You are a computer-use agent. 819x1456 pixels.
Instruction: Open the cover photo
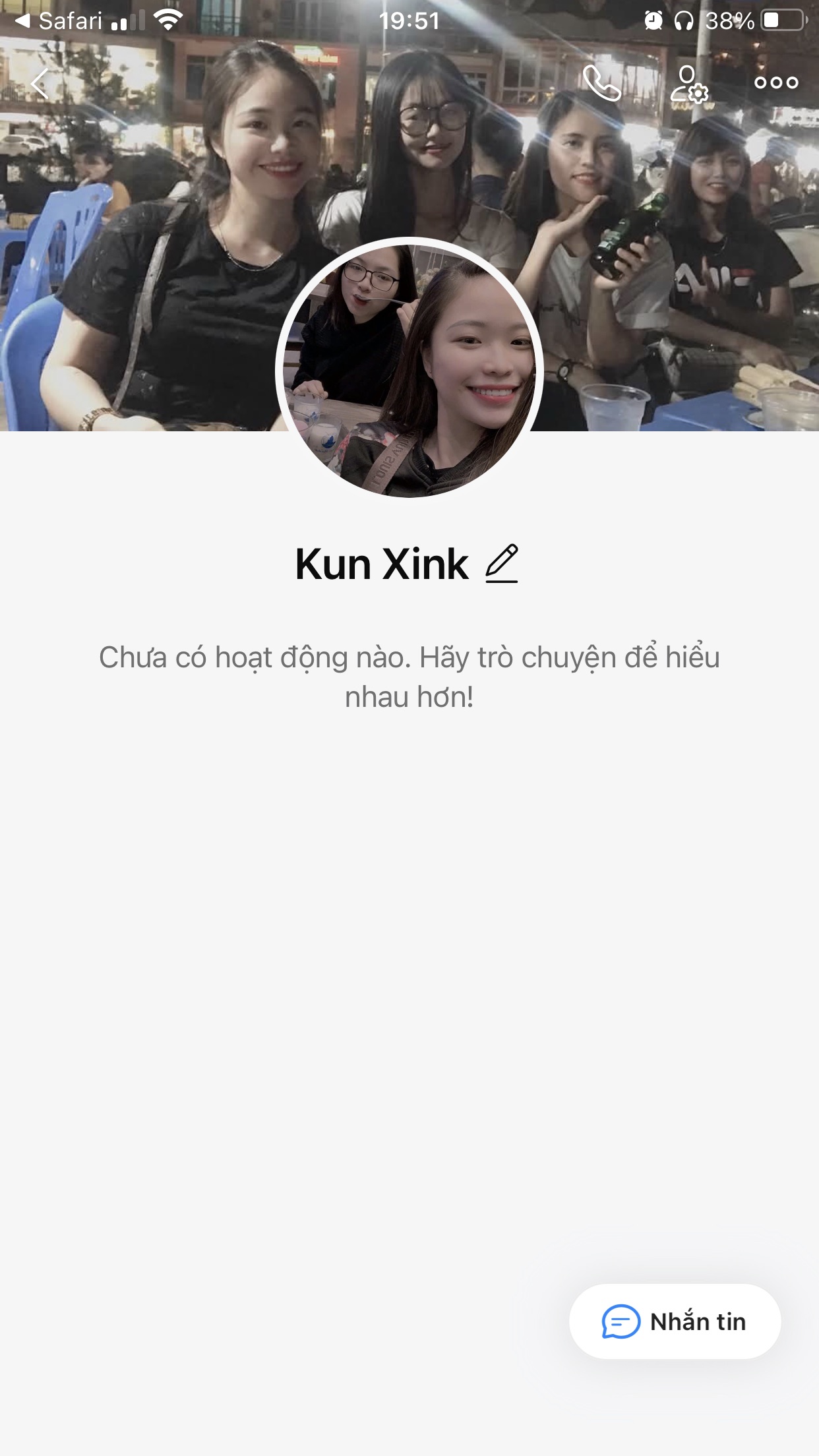pyautogui.click(x=165, y=264)
